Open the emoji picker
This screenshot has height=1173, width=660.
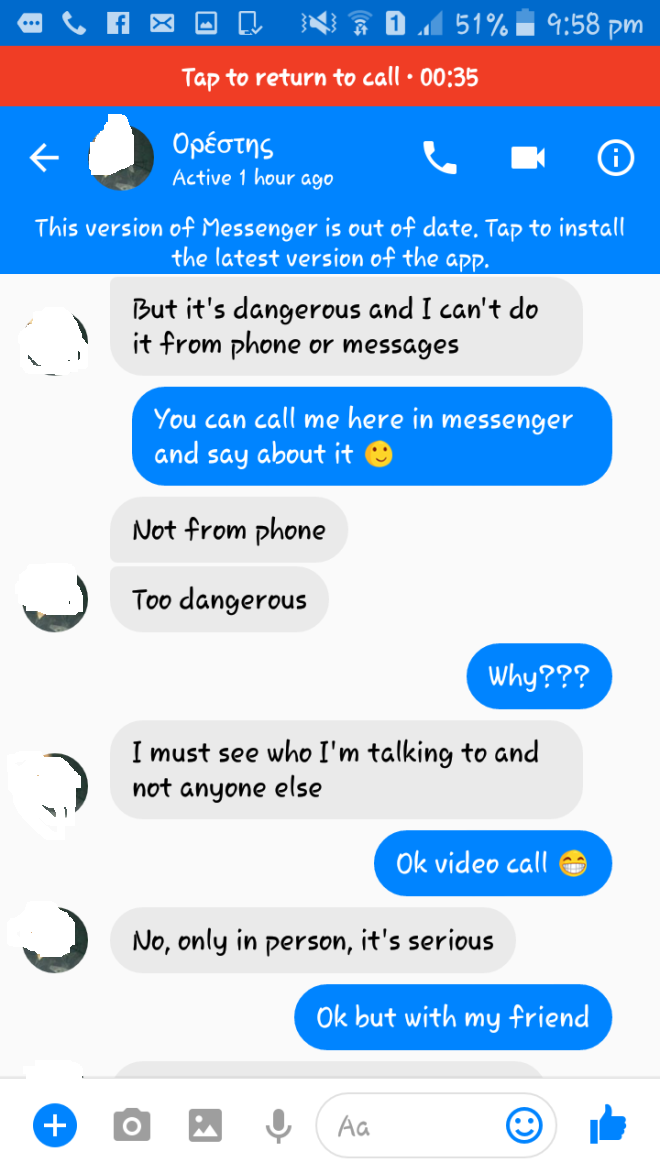click(x=523, y=1127)
